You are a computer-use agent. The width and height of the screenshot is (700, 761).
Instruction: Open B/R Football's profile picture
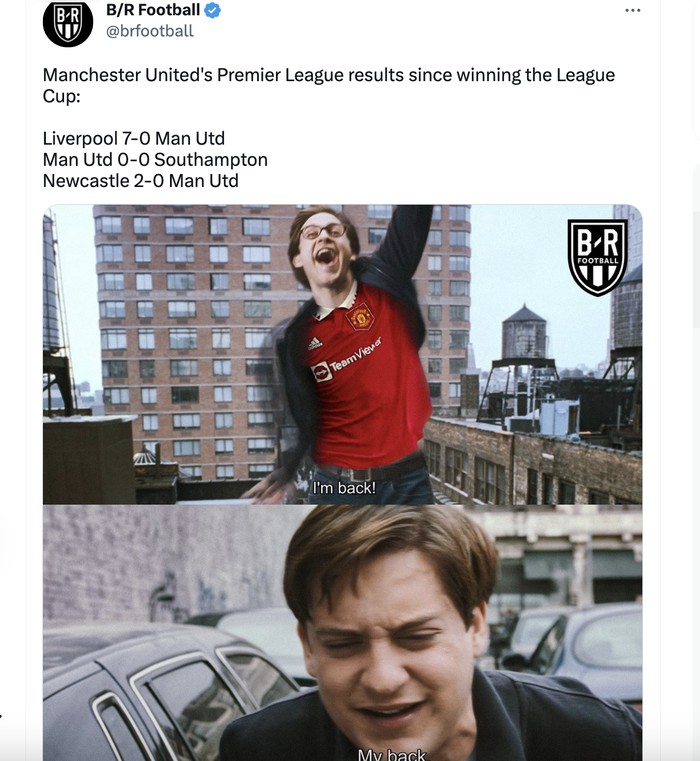click(x=67, y=22)
